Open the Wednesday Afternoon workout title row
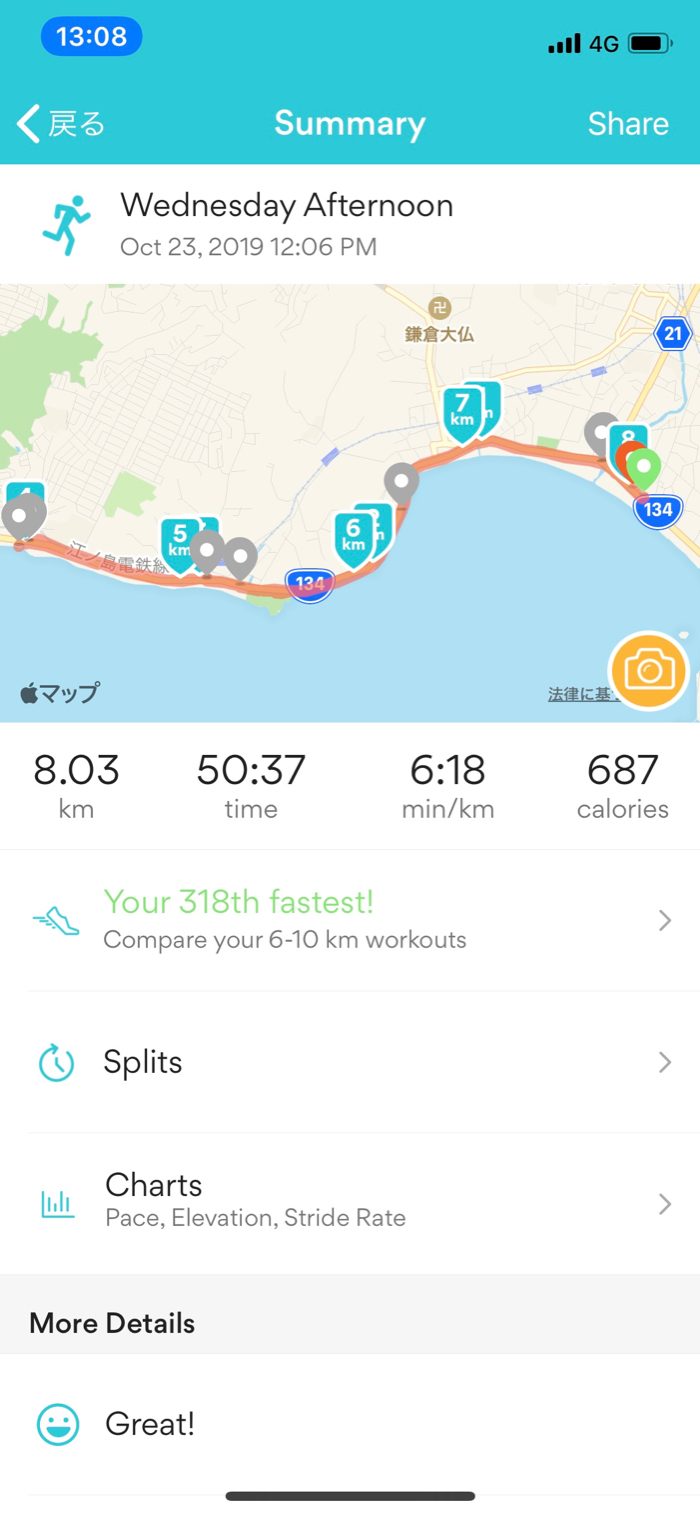700x1516 pixels. pos(286,224)
